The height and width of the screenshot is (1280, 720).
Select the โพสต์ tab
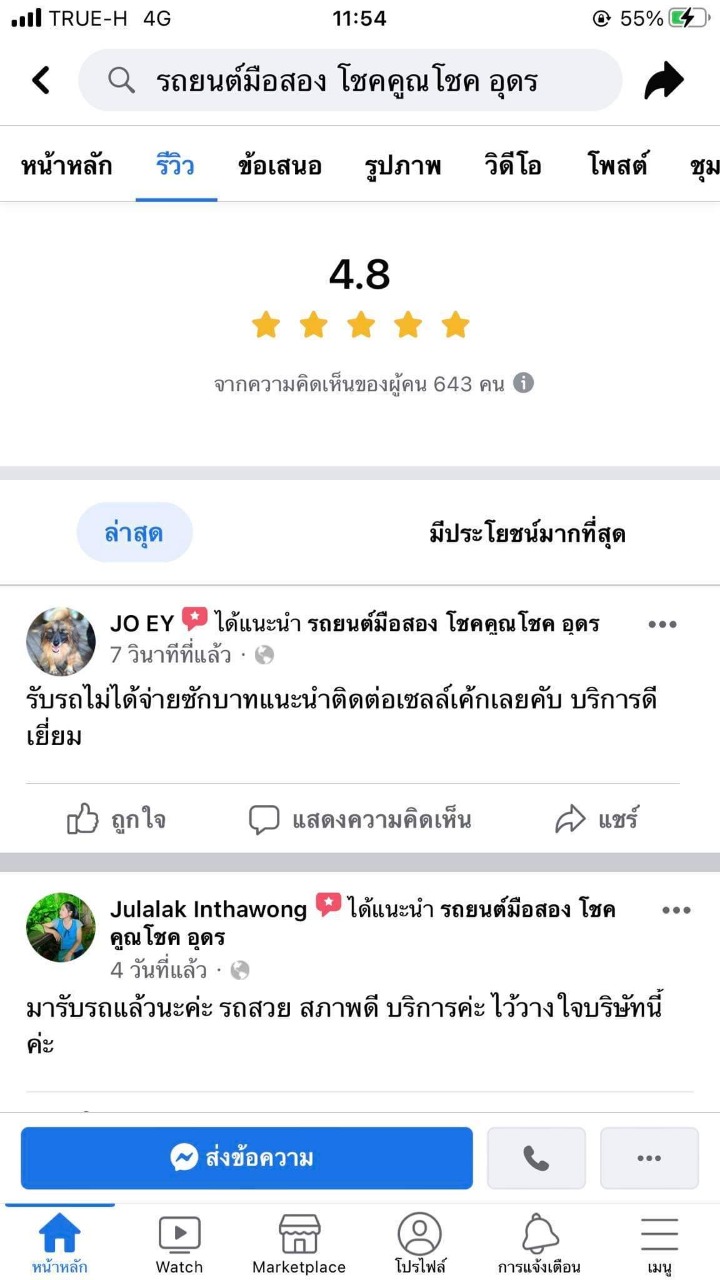[x=618, y=166]
